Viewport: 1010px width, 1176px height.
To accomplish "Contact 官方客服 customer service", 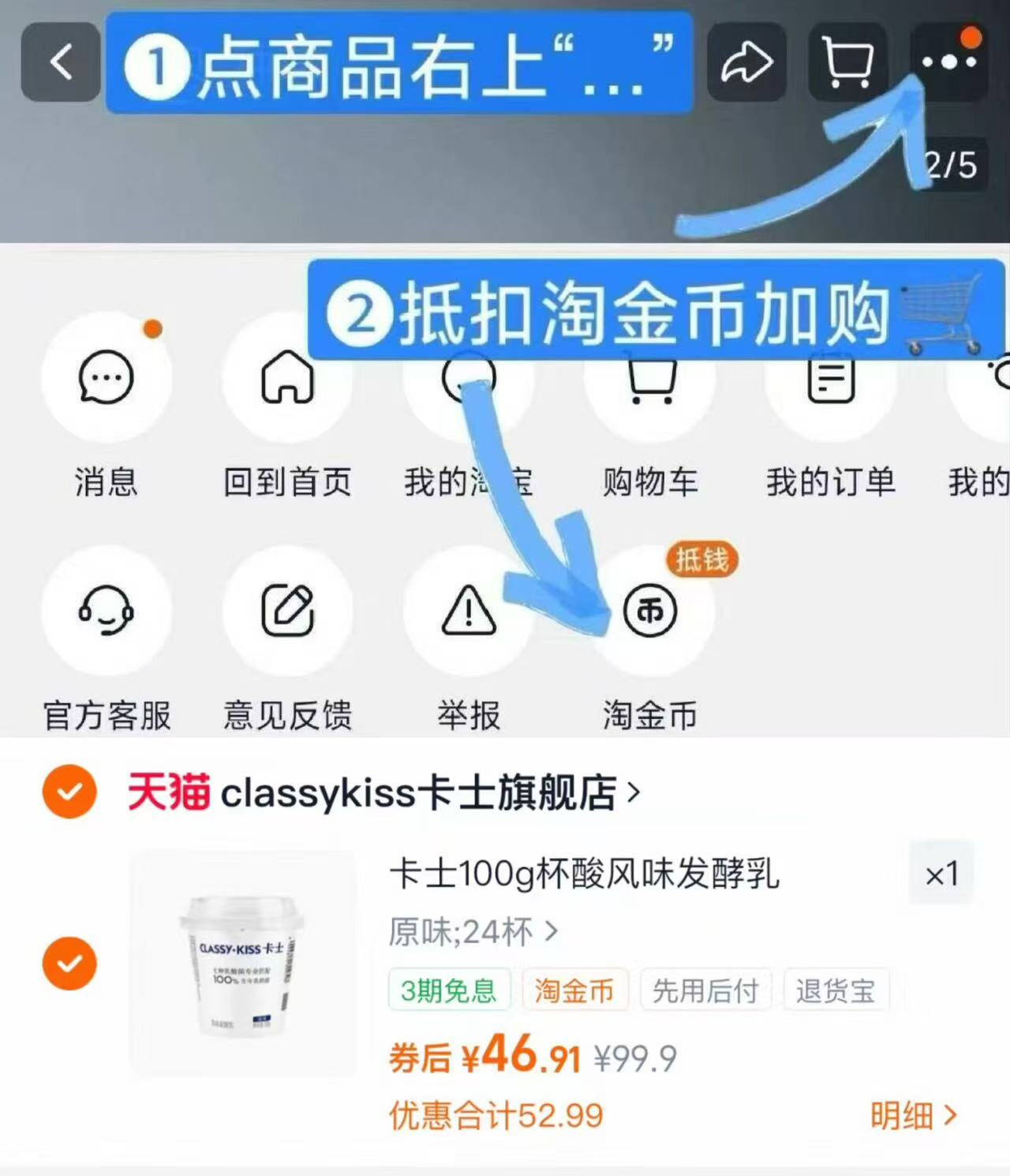I will coord(108,612).
